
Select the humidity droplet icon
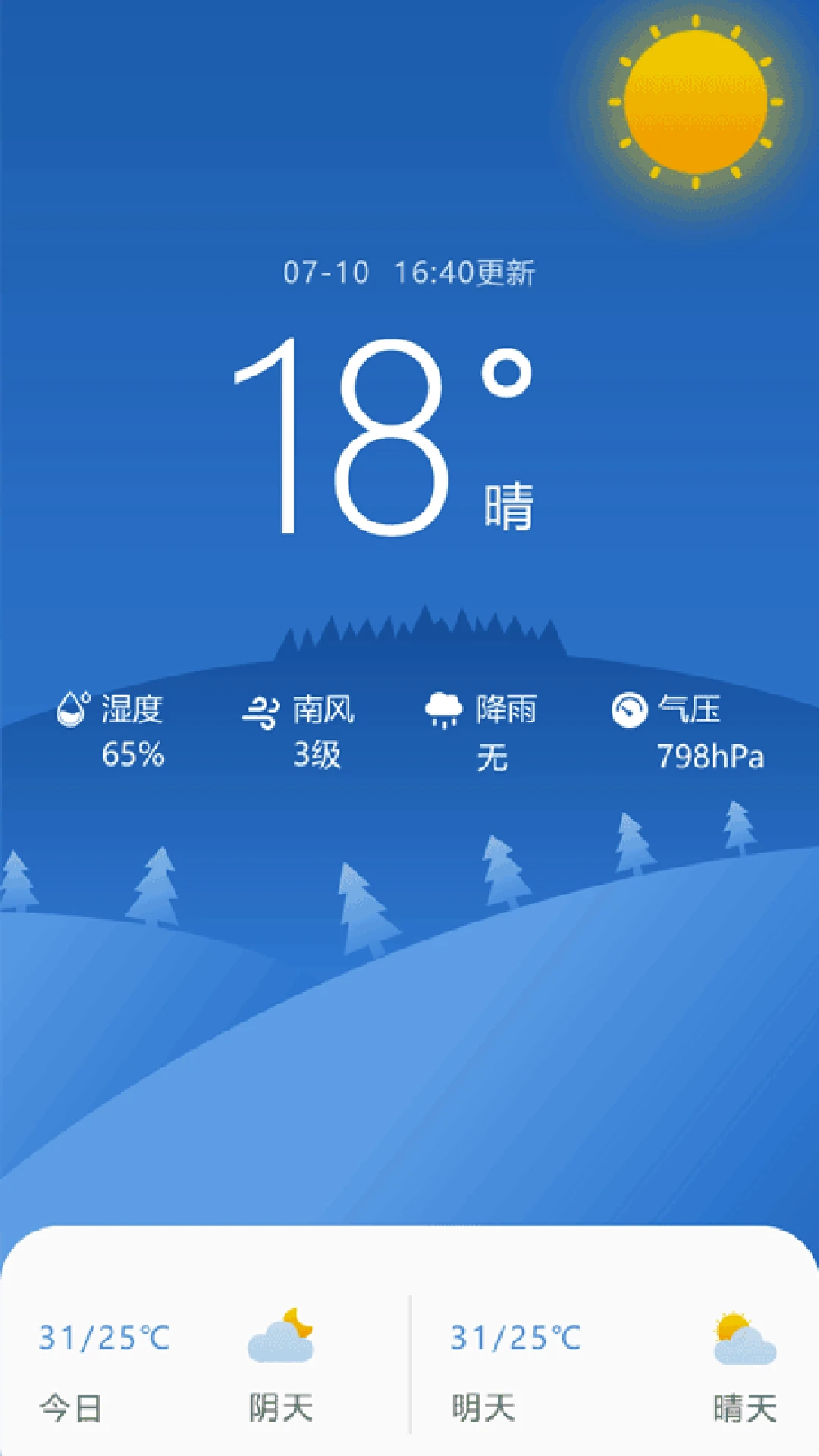pos(72,711)
